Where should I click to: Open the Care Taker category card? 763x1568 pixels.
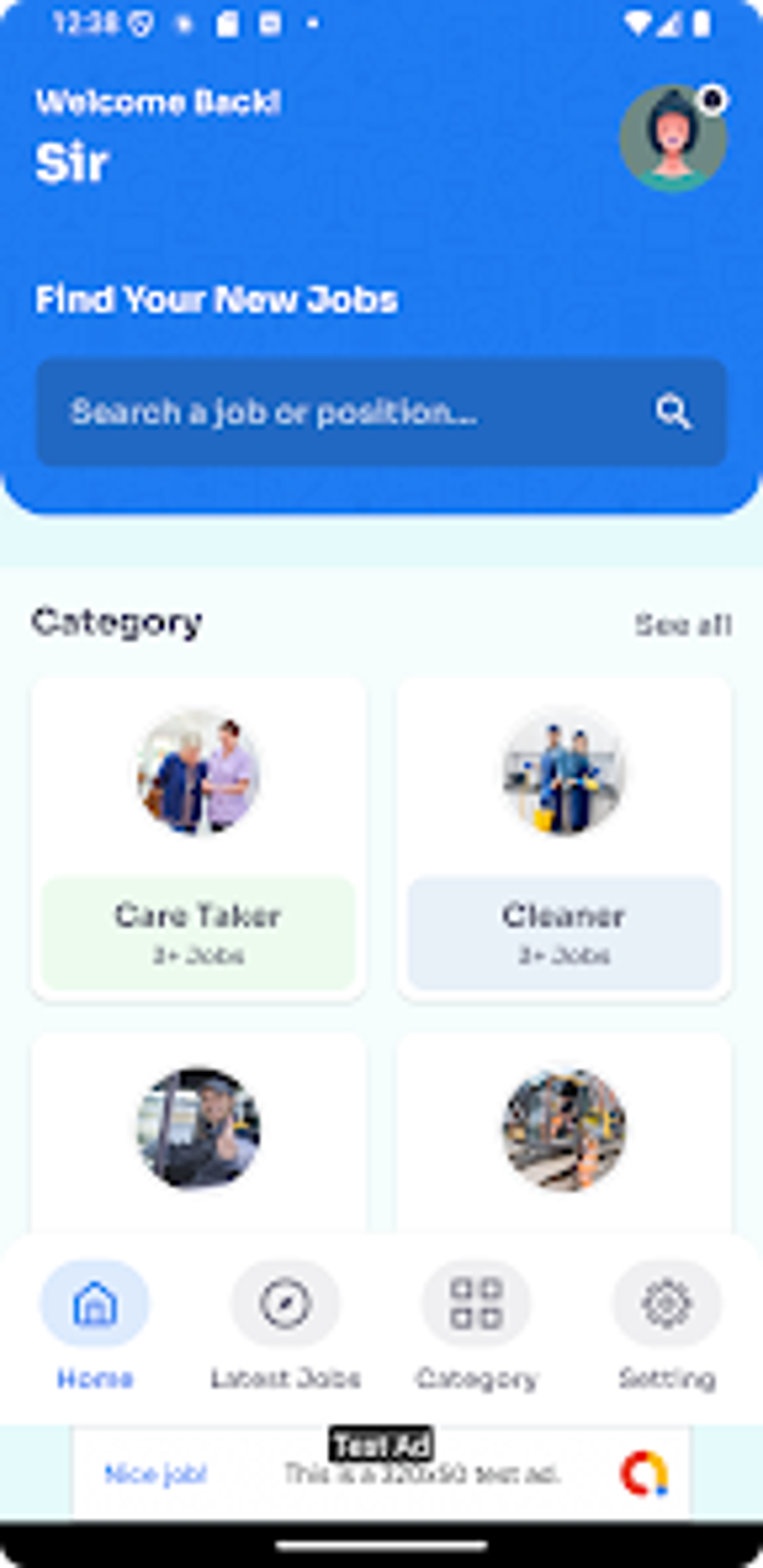pos(198,839)
